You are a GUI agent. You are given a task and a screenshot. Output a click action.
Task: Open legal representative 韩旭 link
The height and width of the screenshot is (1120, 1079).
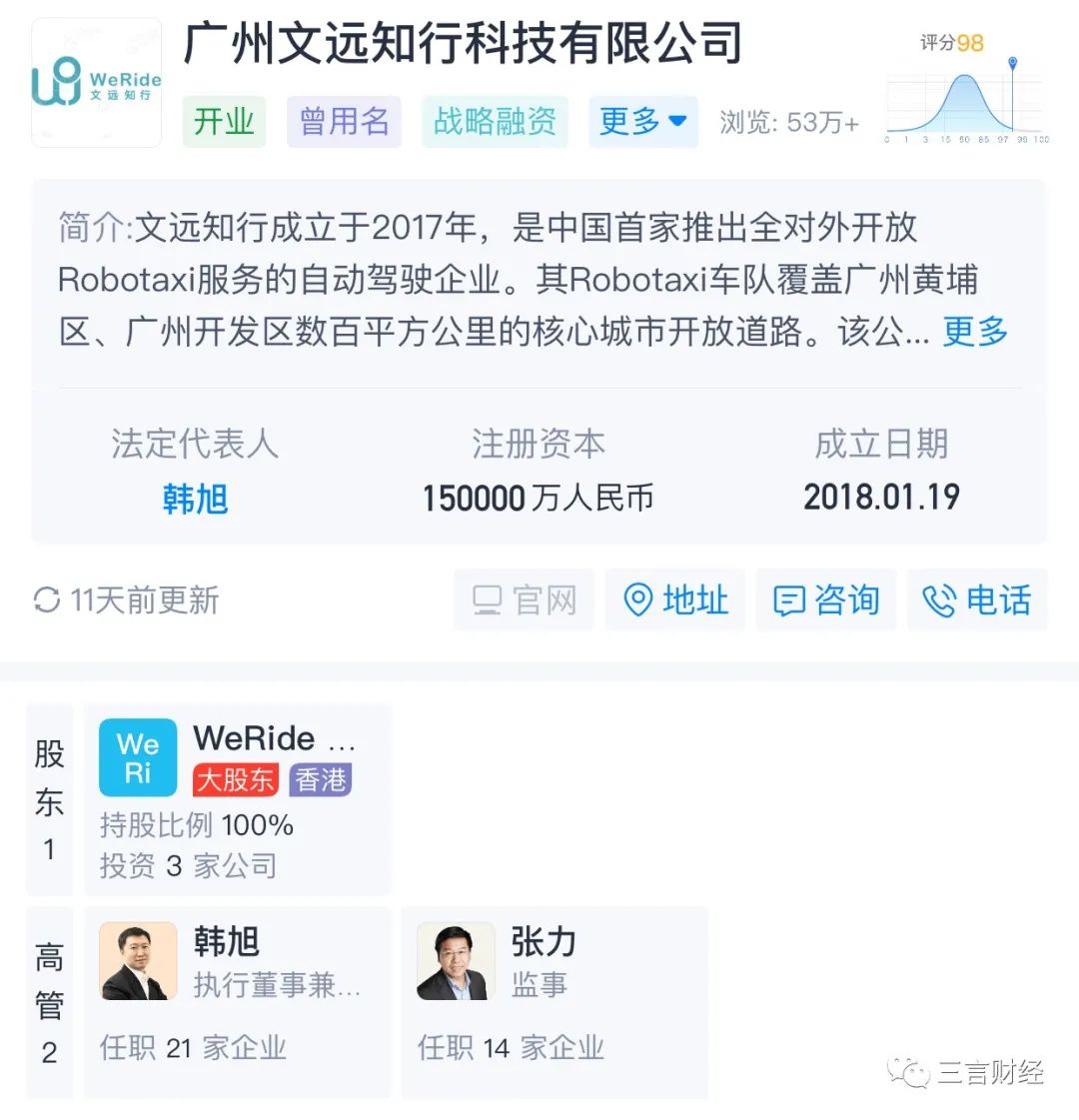[195, 498]
